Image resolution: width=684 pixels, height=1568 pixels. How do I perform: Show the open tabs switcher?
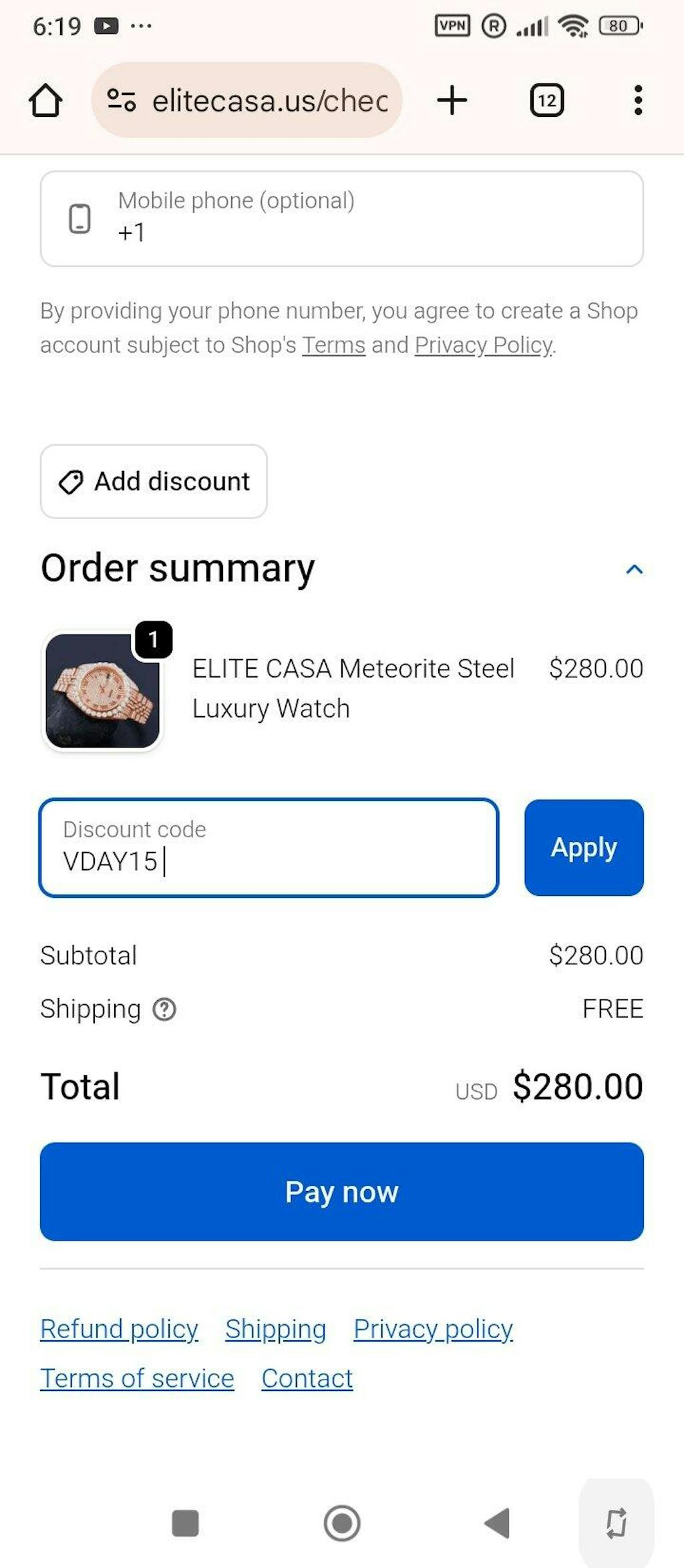coord(546,100)
